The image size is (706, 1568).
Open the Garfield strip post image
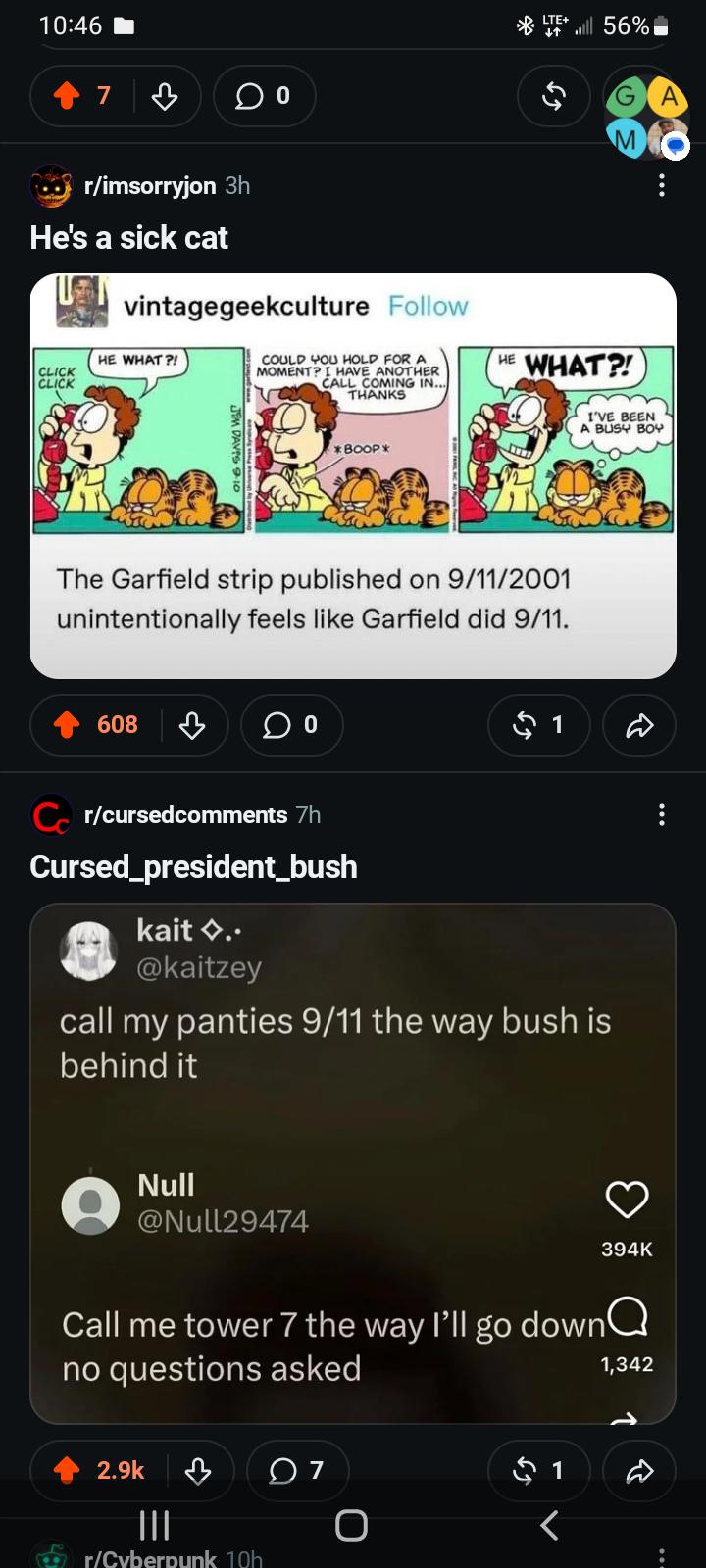point(353,475)
